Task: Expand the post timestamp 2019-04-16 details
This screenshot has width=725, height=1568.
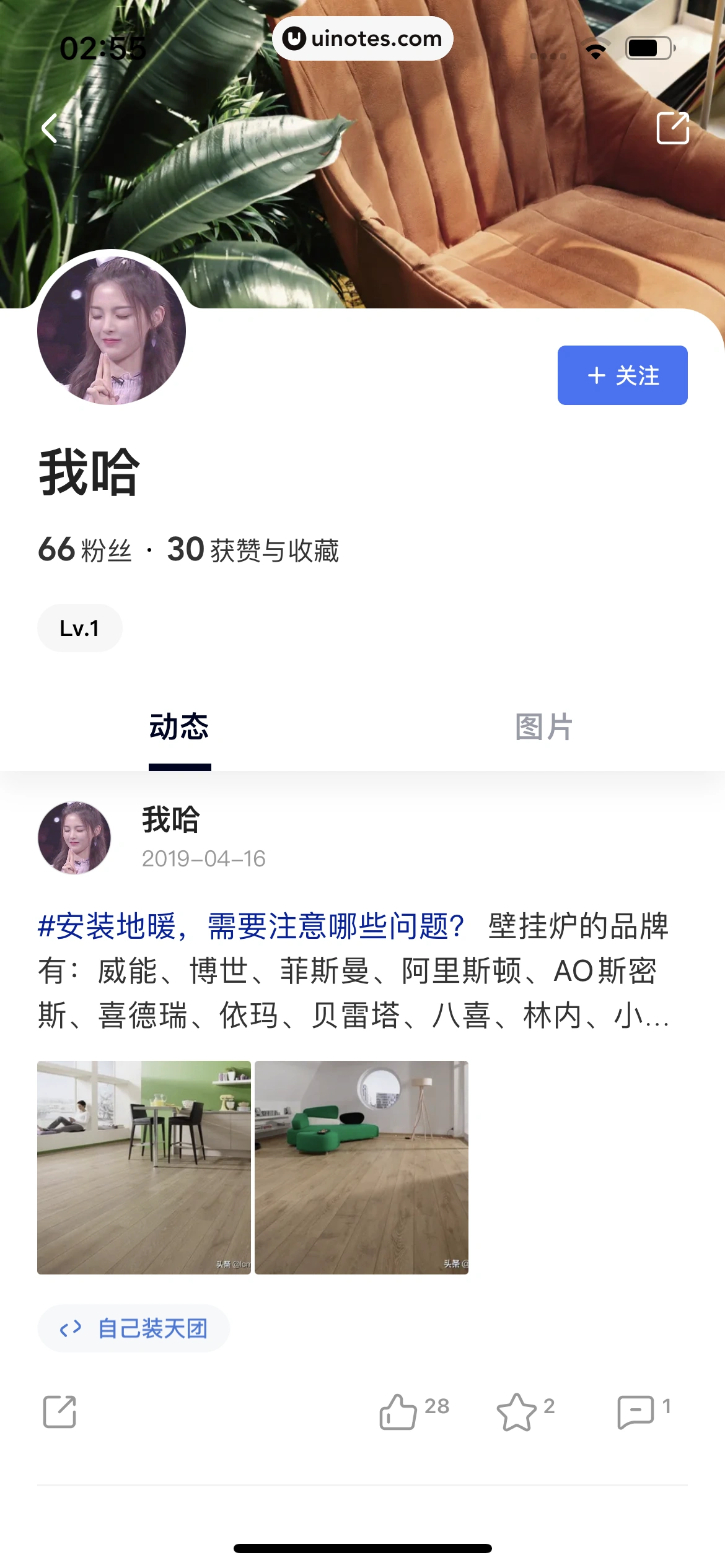Action: tap(203, 859)
